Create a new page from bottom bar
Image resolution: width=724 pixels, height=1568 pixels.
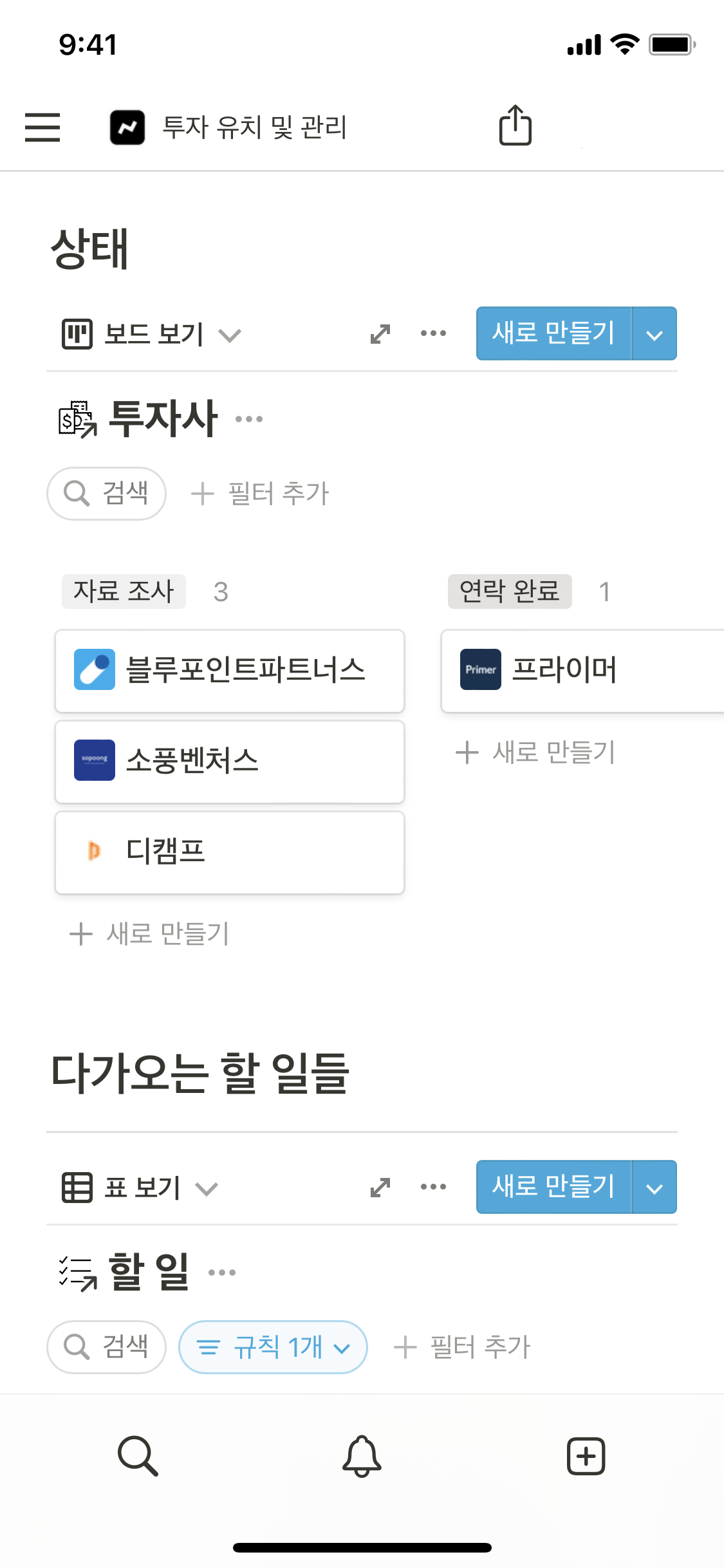(586, 1456)
